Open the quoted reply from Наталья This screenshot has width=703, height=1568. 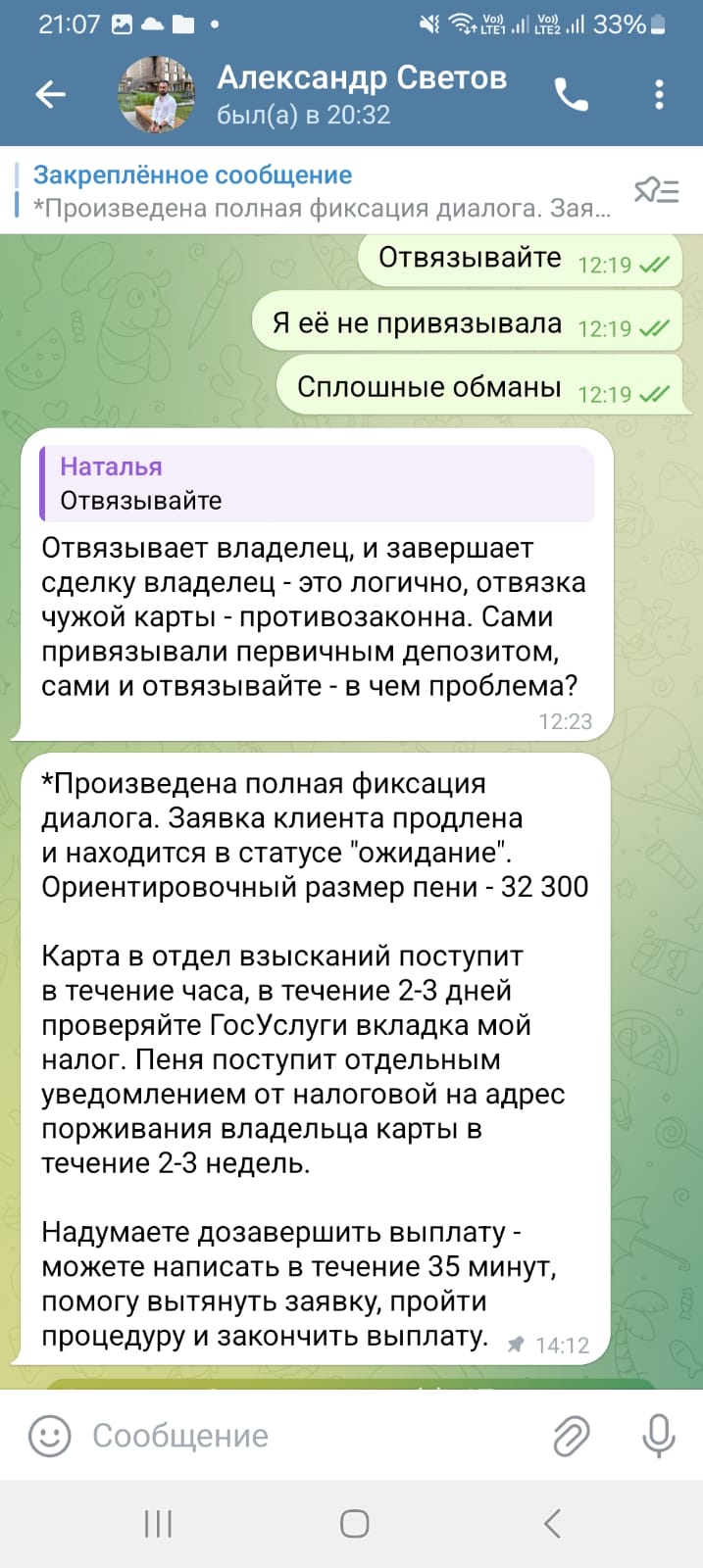(317, 483)
